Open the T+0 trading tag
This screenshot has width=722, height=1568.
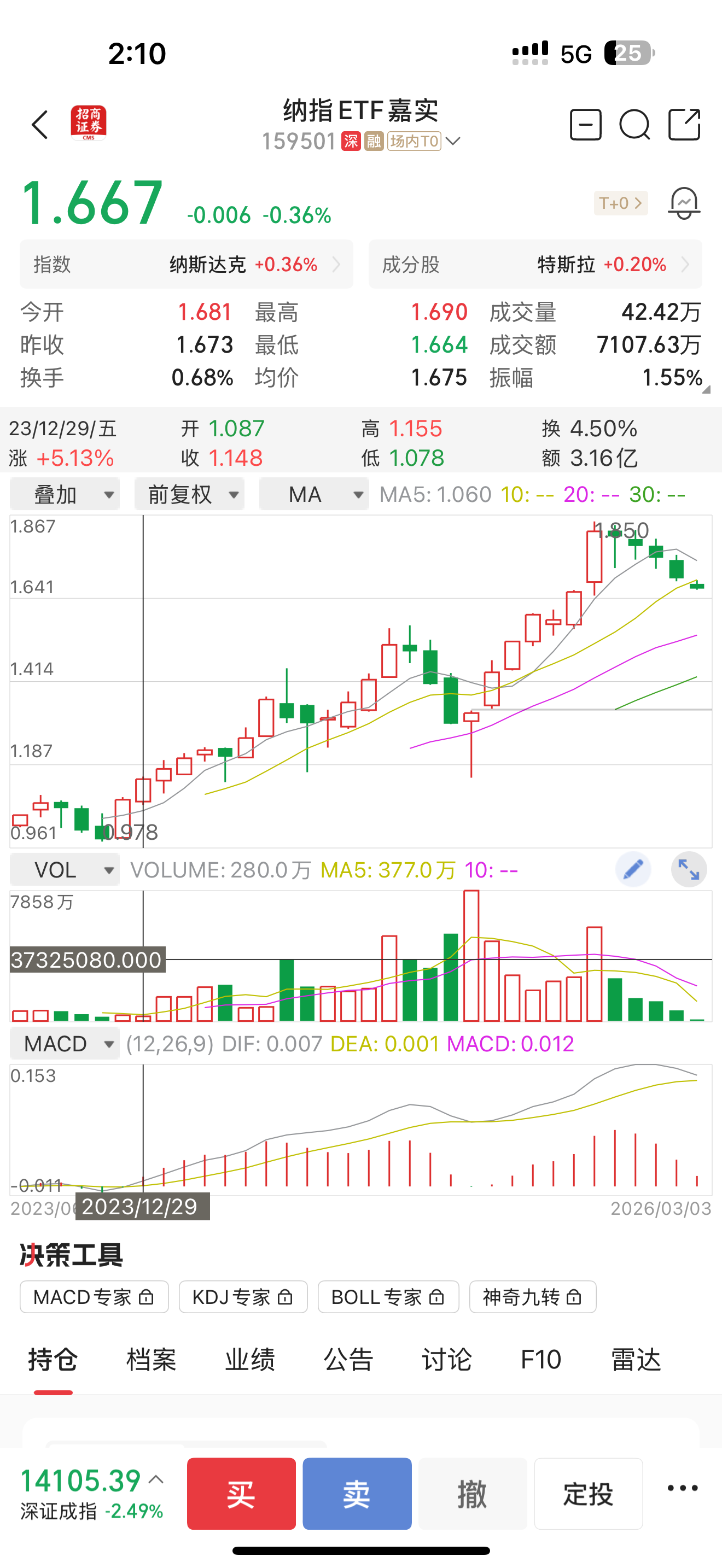[620, 203]
